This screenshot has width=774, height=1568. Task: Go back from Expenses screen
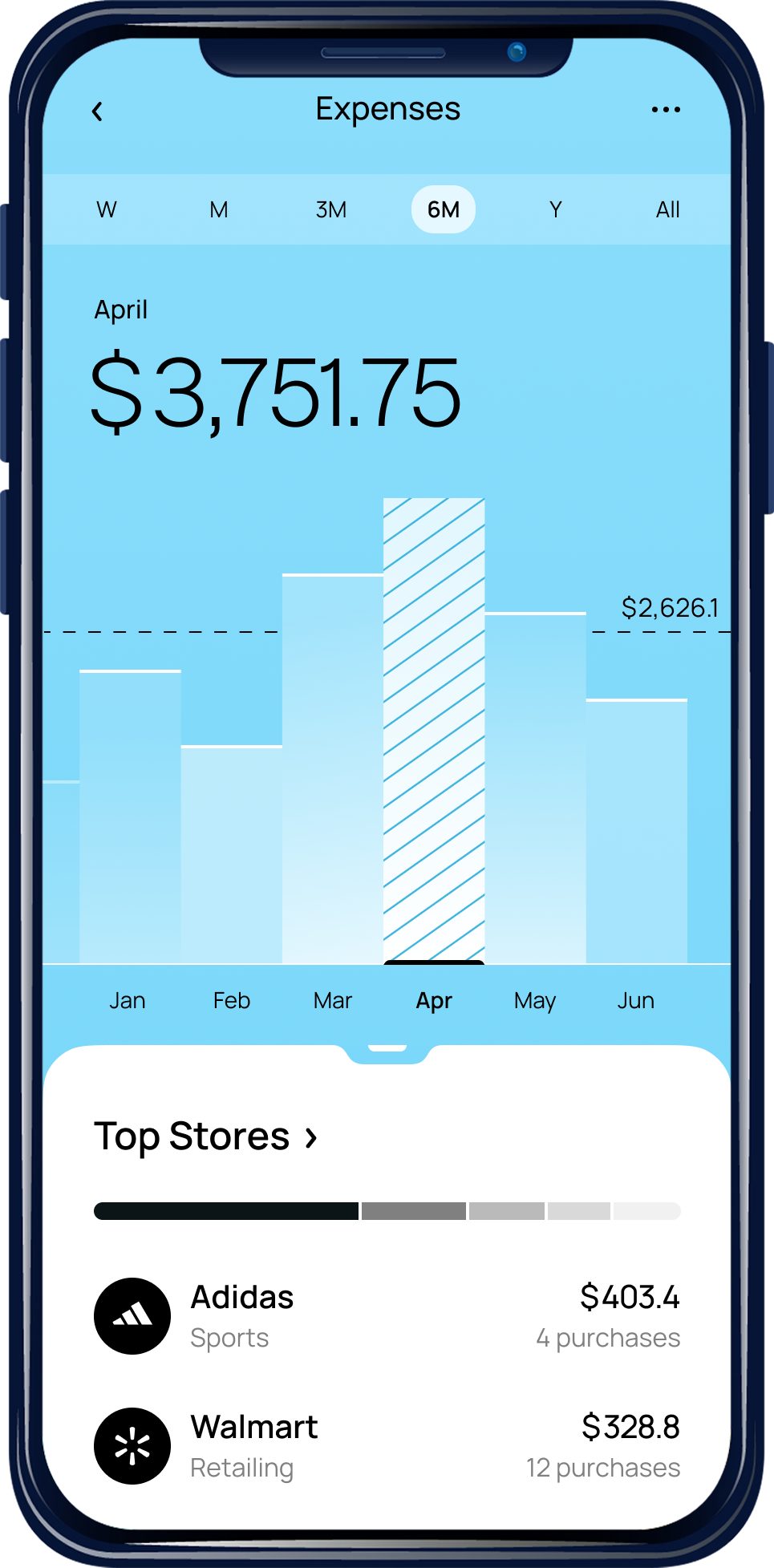[97, 111]
